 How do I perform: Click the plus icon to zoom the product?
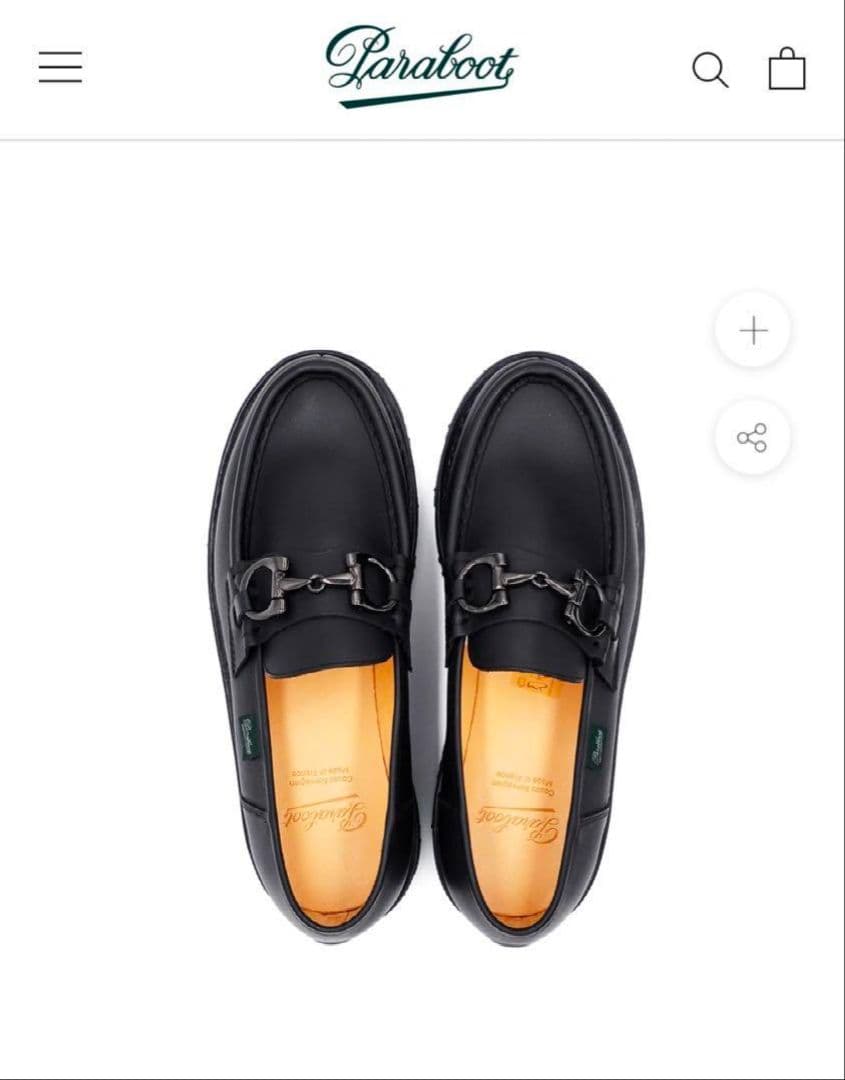point(752,331)
